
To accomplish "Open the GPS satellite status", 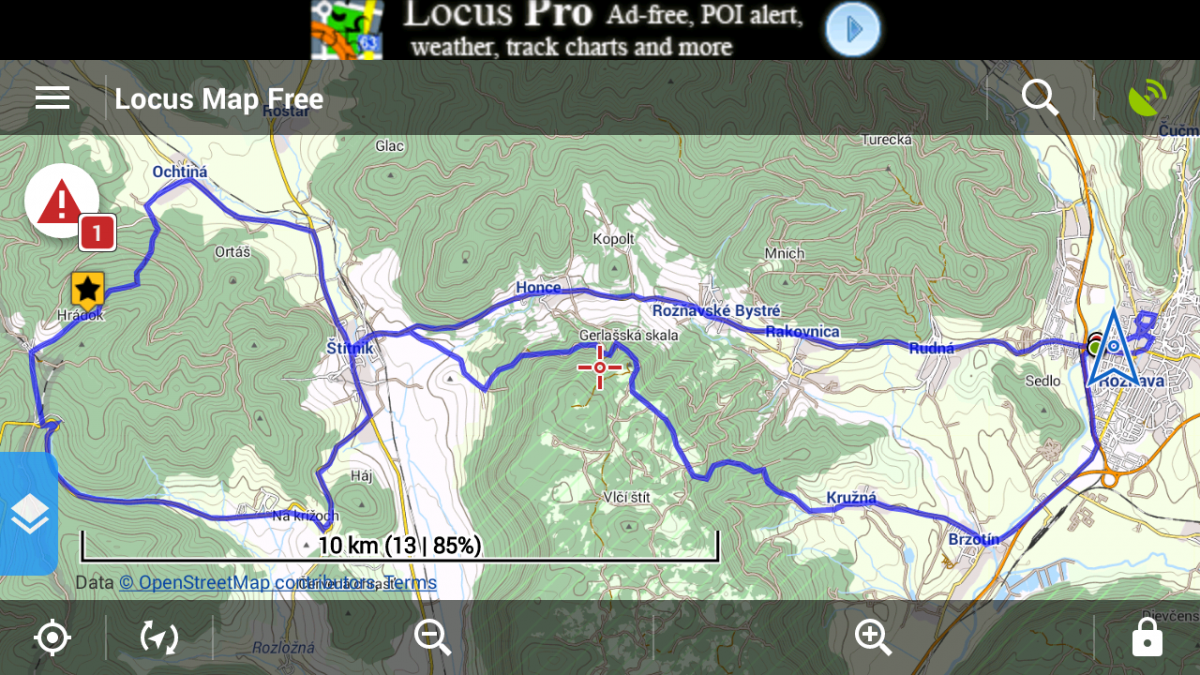I will tap(1146, 98).
